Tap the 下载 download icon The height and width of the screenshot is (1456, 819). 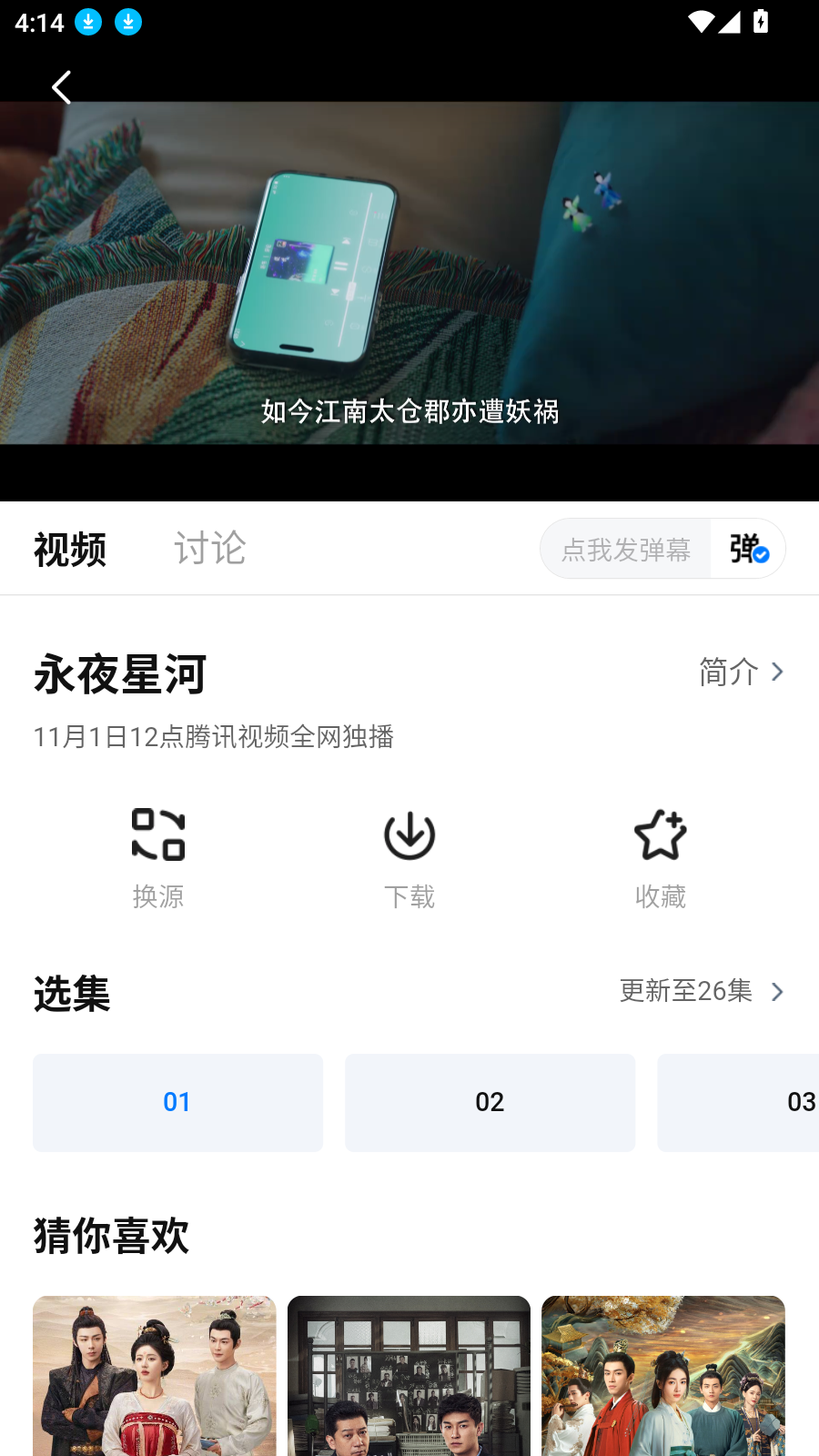(409, 834)
